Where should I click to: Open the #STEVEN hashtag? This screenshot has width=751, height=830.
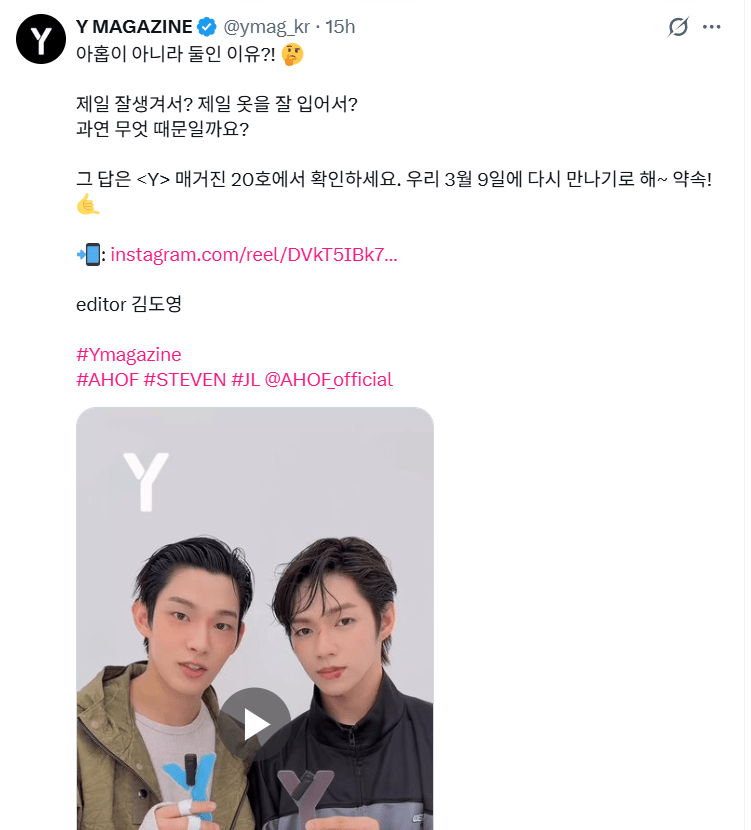185,379
